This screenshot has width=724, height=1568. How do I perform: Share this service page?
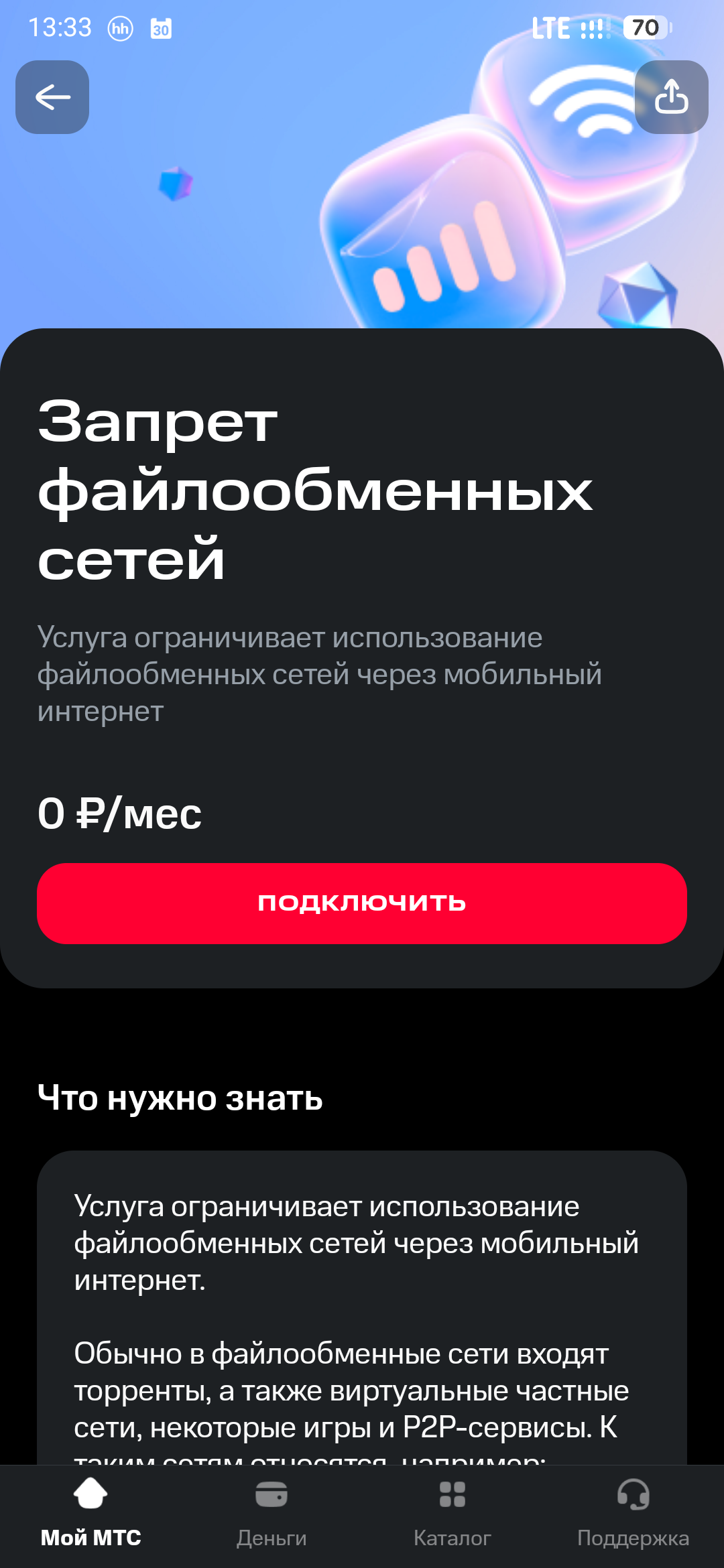coord(671,97)
